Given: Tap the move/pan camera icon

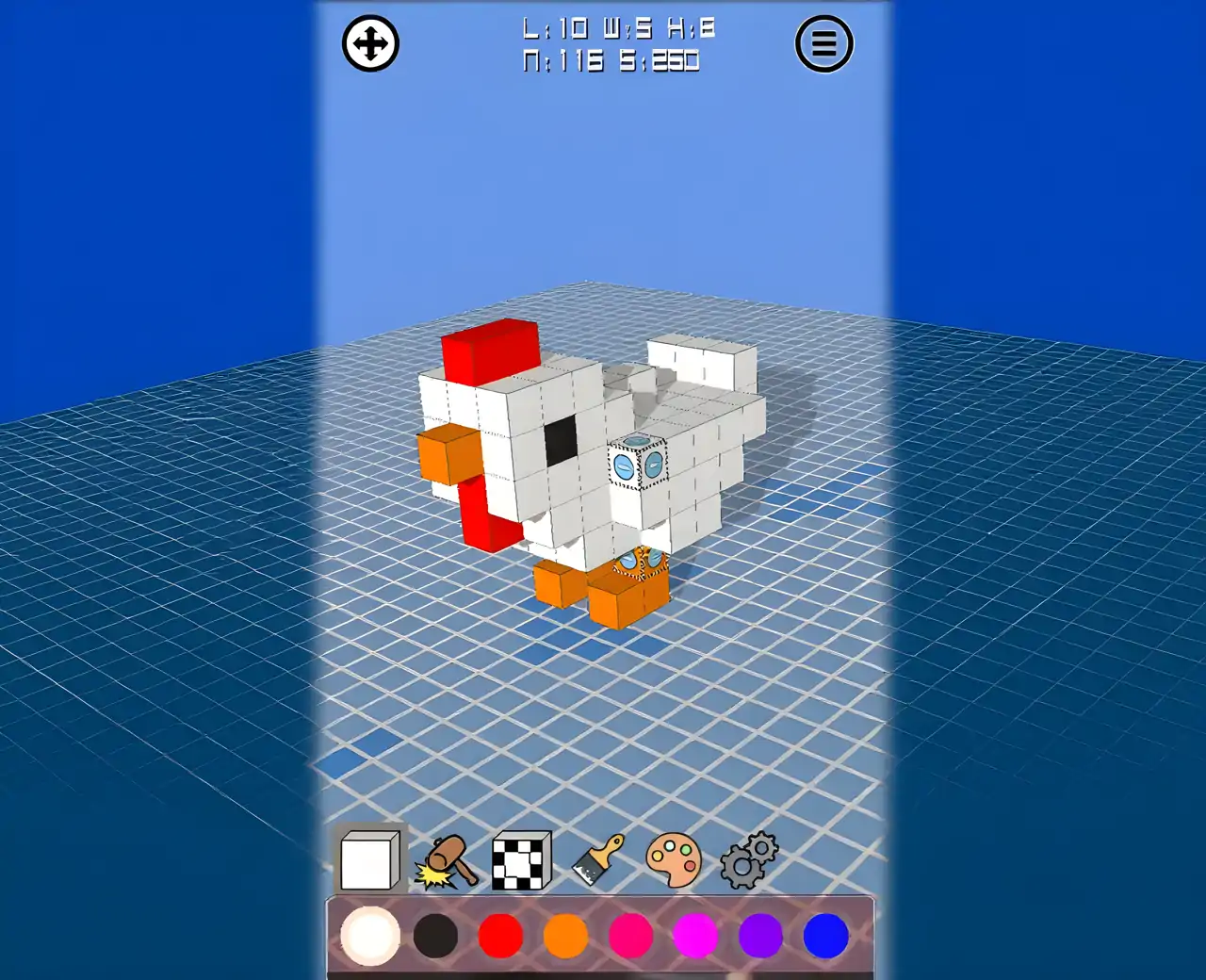Looking at the screenshot, I should pos(370,43).
